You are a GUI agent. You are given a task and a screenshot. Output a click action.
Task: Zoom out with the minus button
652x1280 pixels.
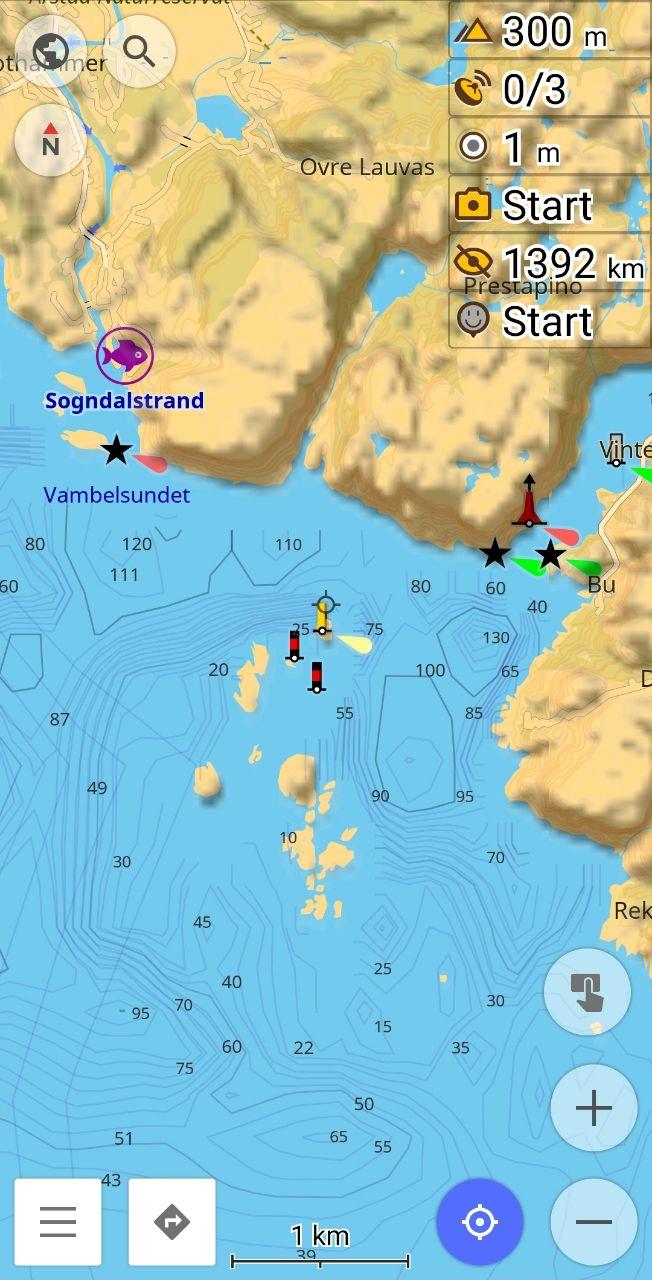click(x=593, y=1222)
